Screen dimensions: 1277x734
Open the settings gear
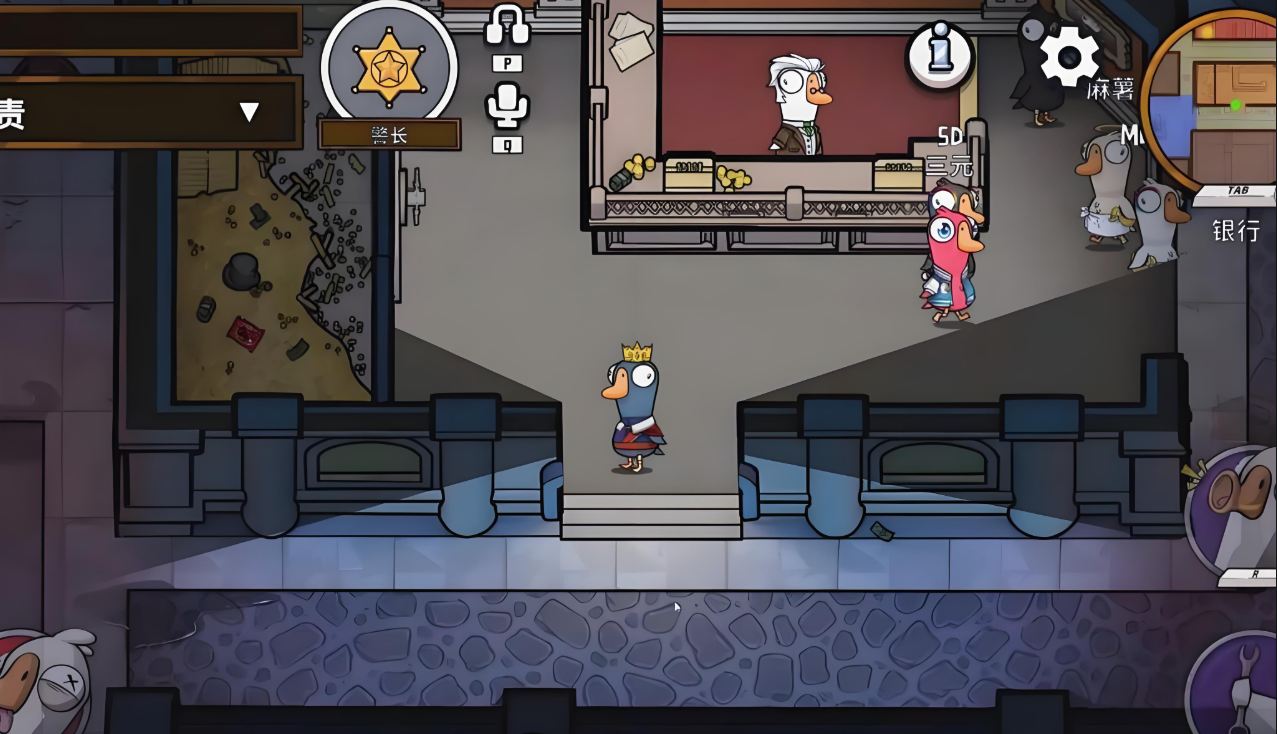point(1069,56)
